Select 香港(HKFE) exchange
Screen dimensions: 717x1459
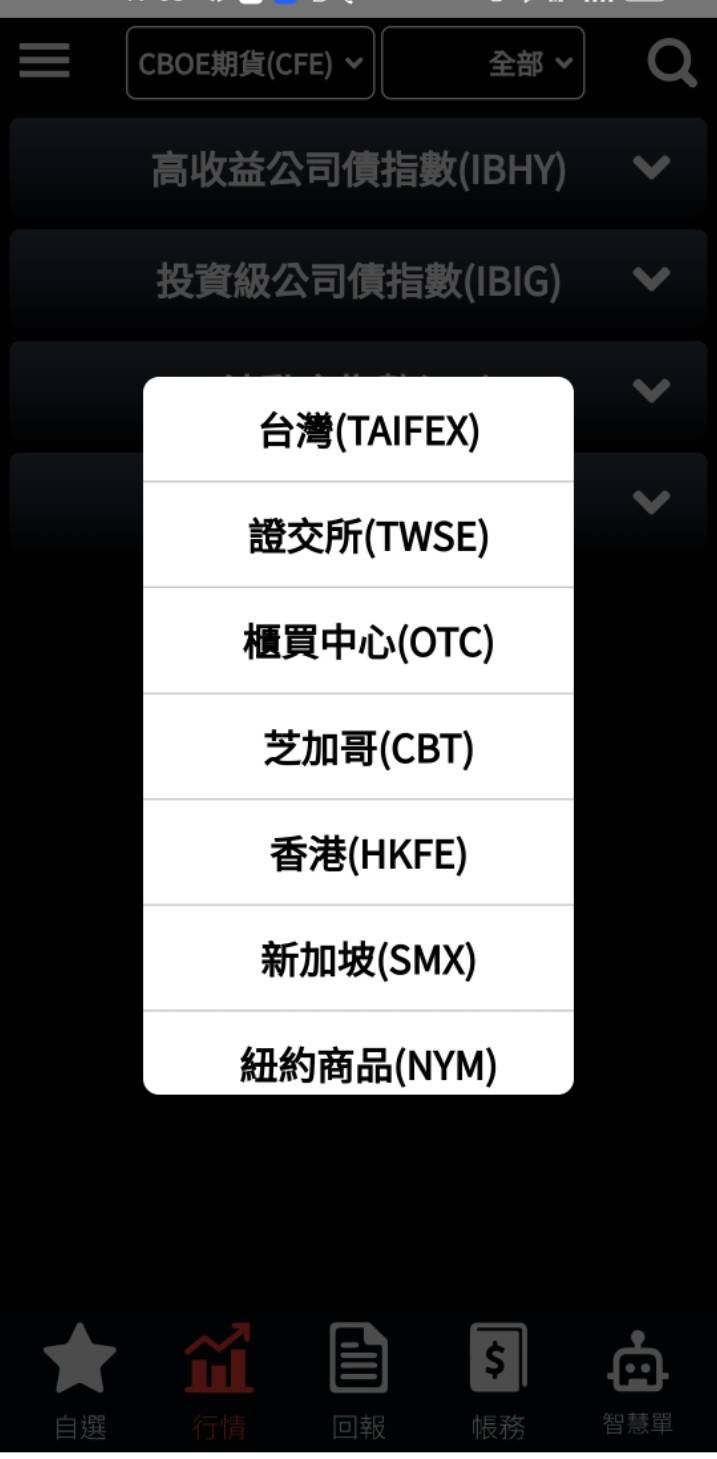coord(358,855)
